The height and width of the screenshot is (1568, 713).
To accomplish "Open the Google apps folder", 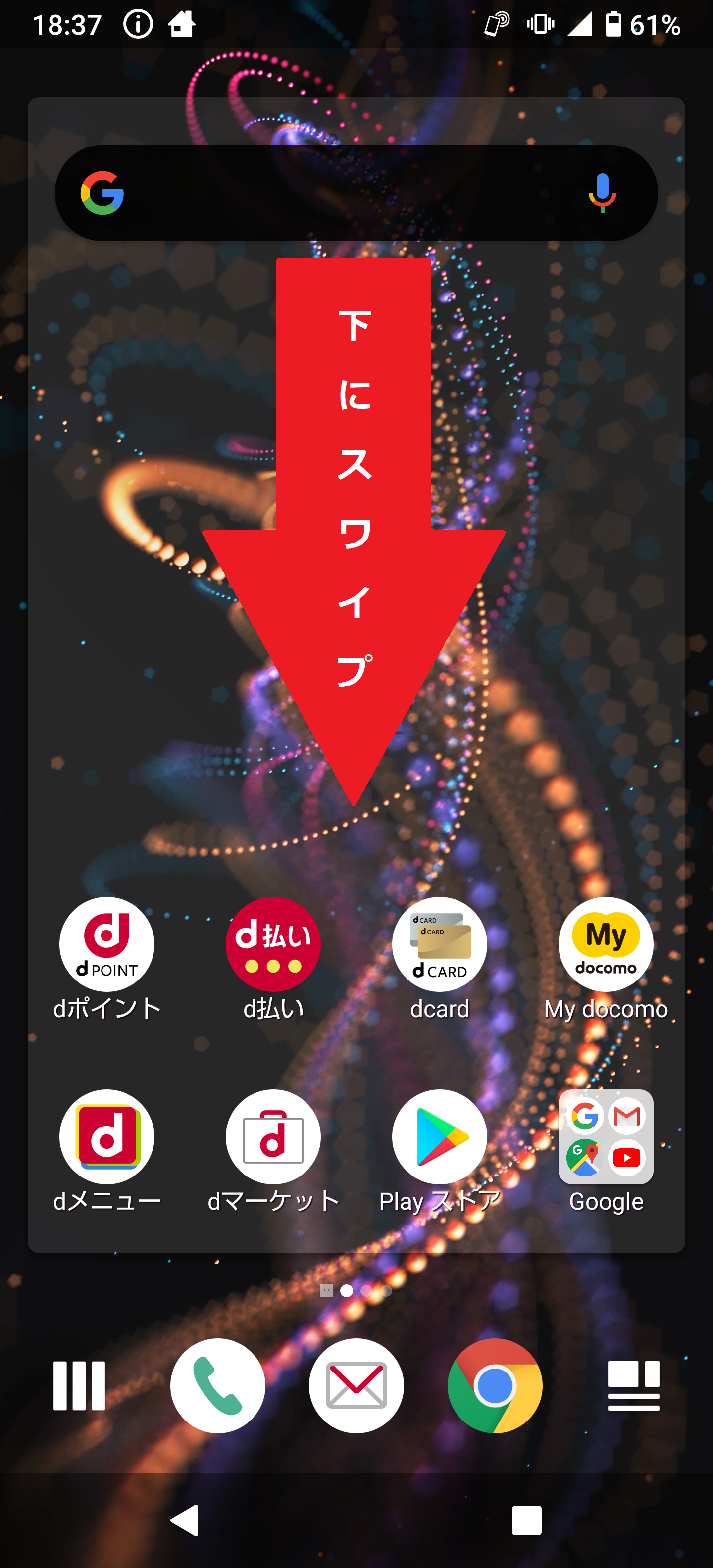I will (x=605, y=1137).
